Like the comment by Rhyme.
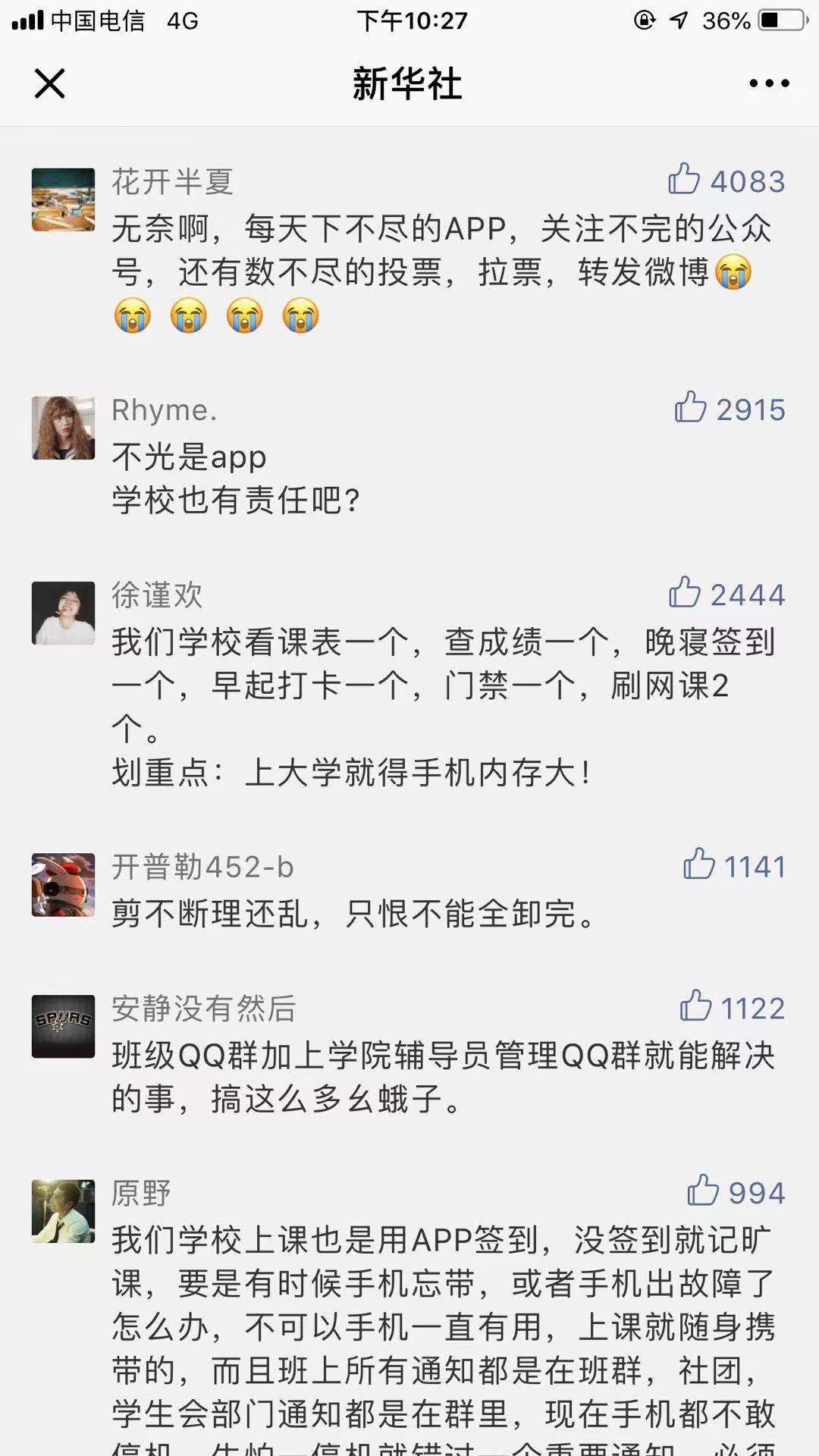 (x=690, y=408)
